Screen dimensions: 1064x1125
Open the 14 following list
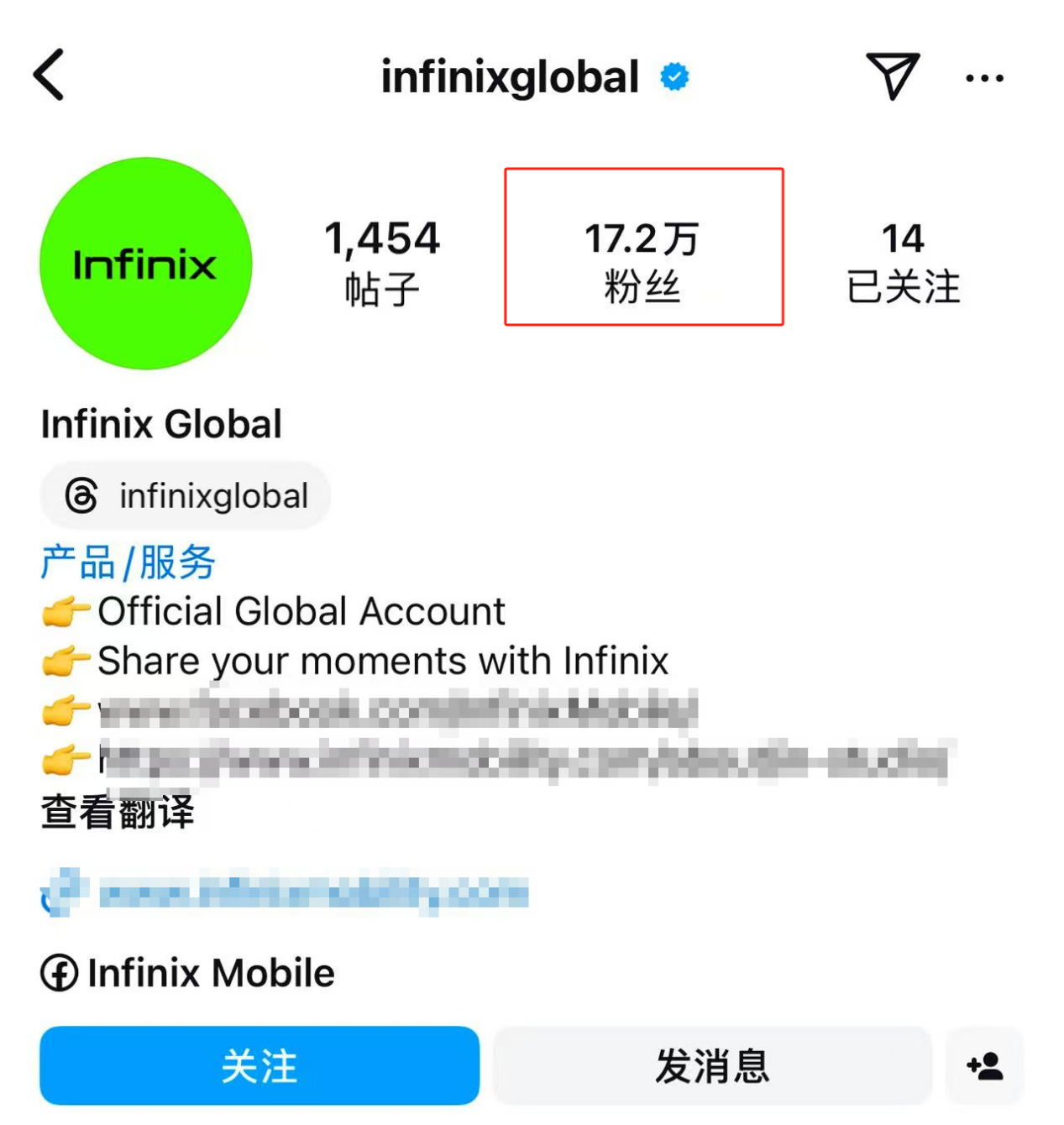903,262
